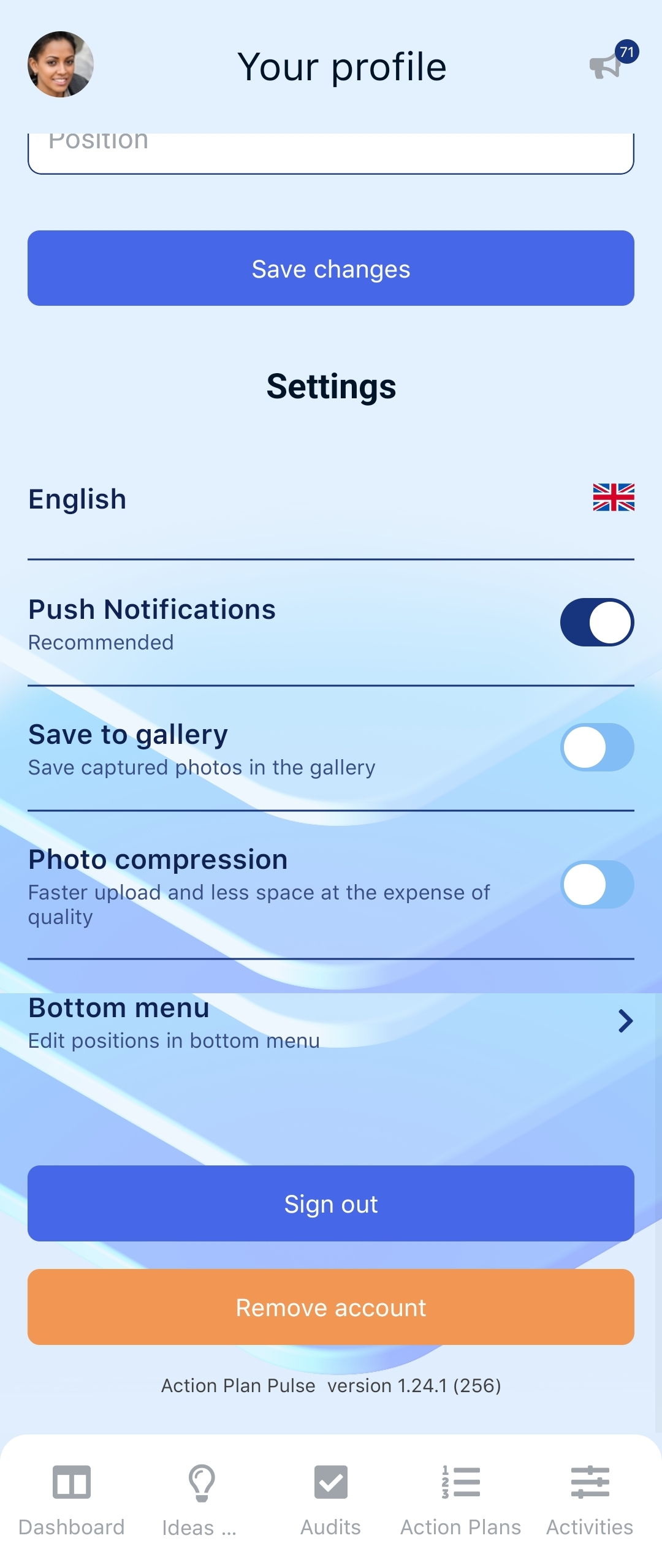662x1568 pixels.
Task: Select the Ideas lightbulb icon
Action: (201, 1483)
